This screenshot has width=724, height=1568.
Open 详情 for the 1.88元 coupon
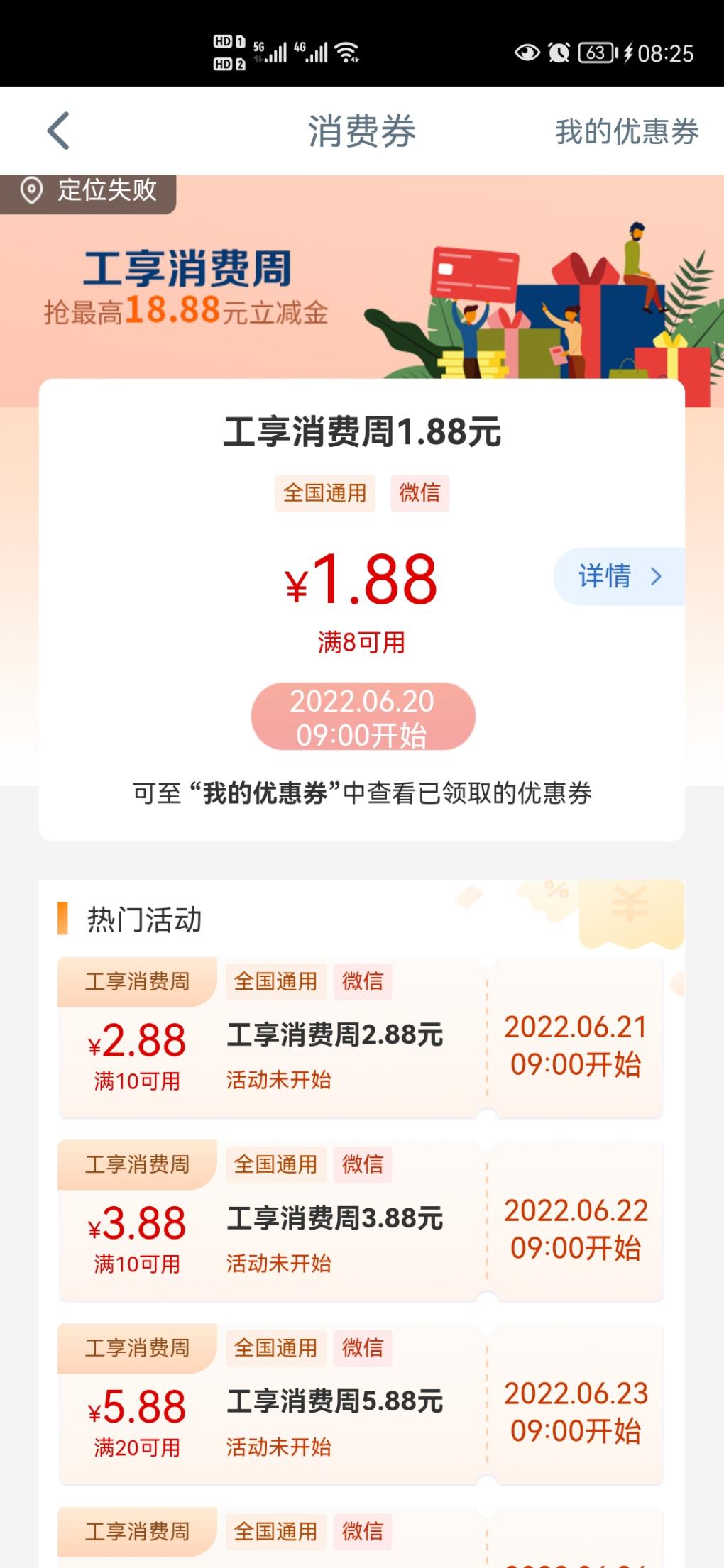(619, 576)
